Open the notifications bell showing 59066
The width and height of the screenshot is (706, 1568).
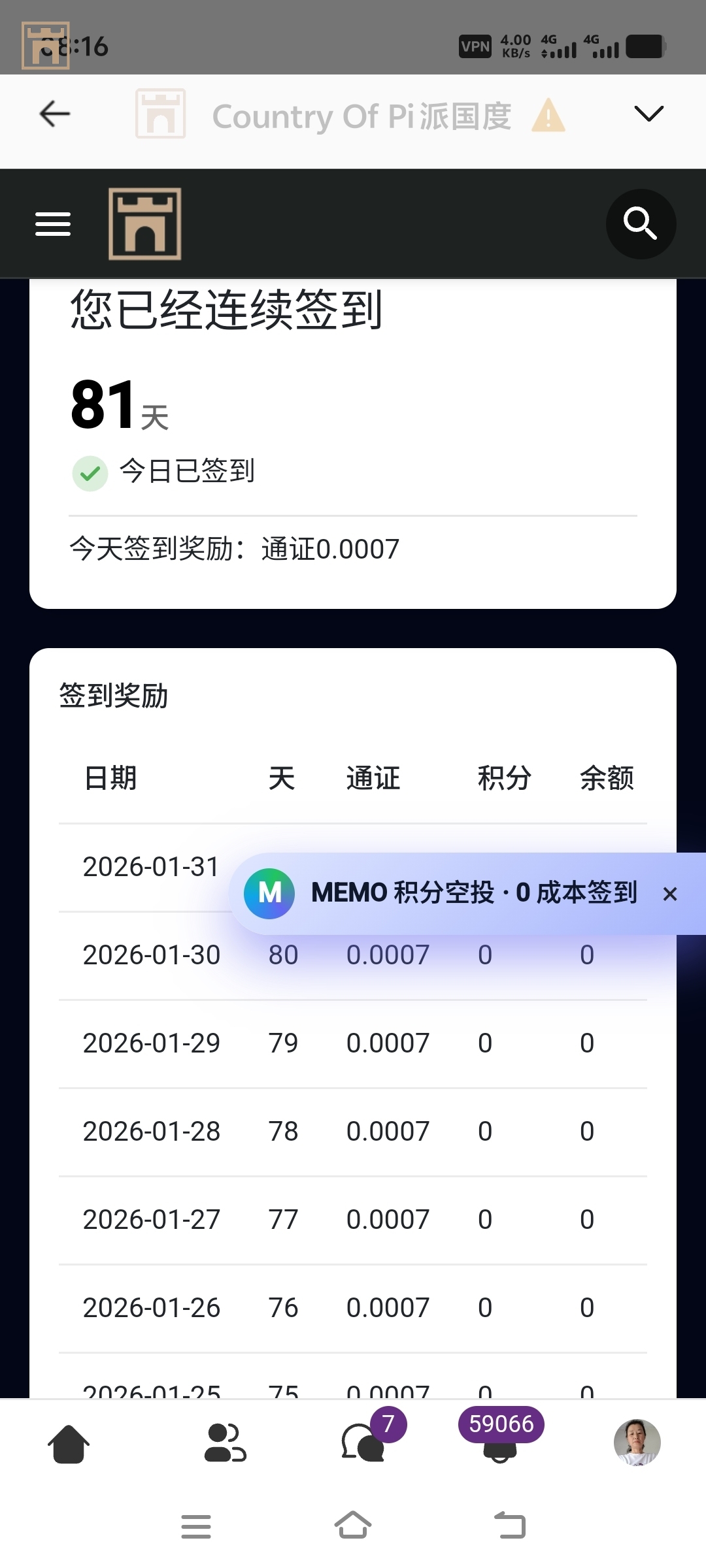pyautogui.click(x=500, y=1445)
